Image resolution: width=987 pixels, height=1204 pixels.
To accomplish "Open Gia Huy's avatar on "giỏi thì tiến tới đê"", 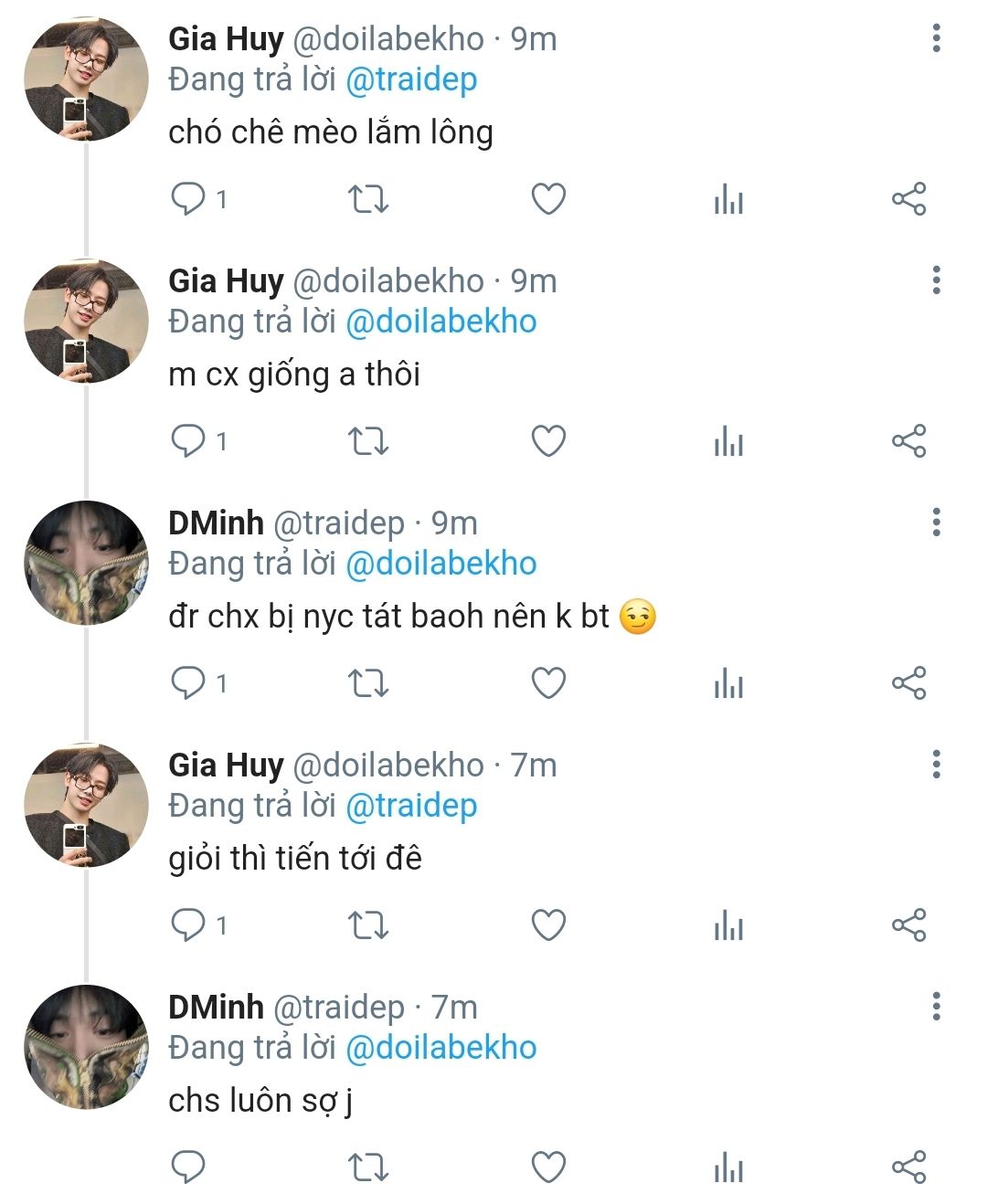I will point(86,806).
